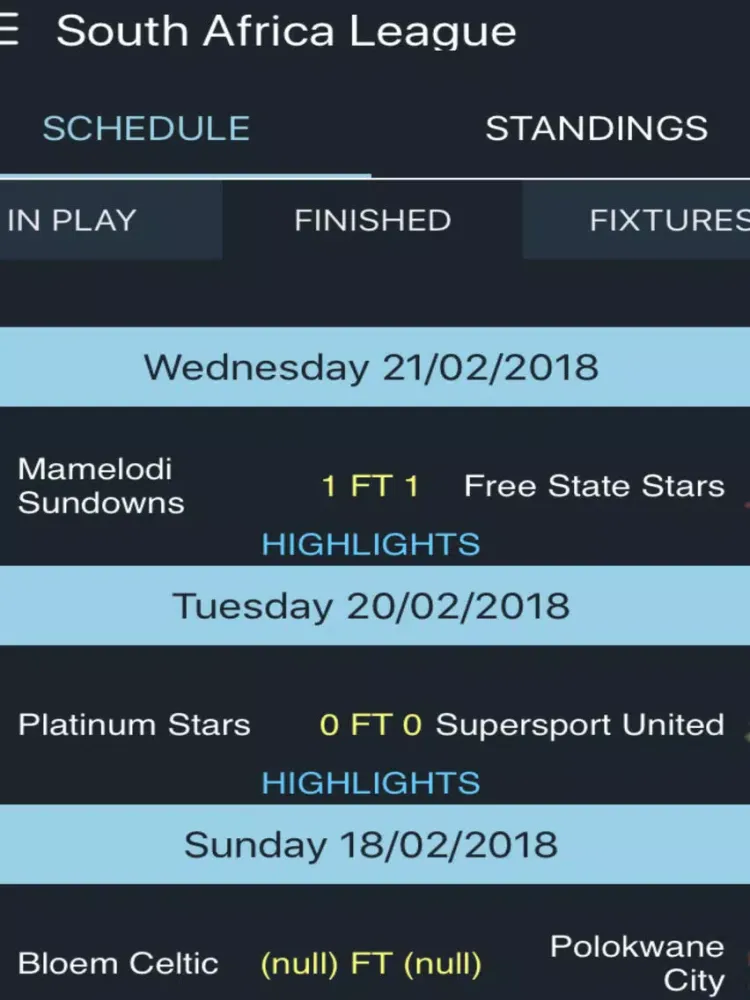
Task: Switch to the STANDINGS tab
Action: click(597, 128)
